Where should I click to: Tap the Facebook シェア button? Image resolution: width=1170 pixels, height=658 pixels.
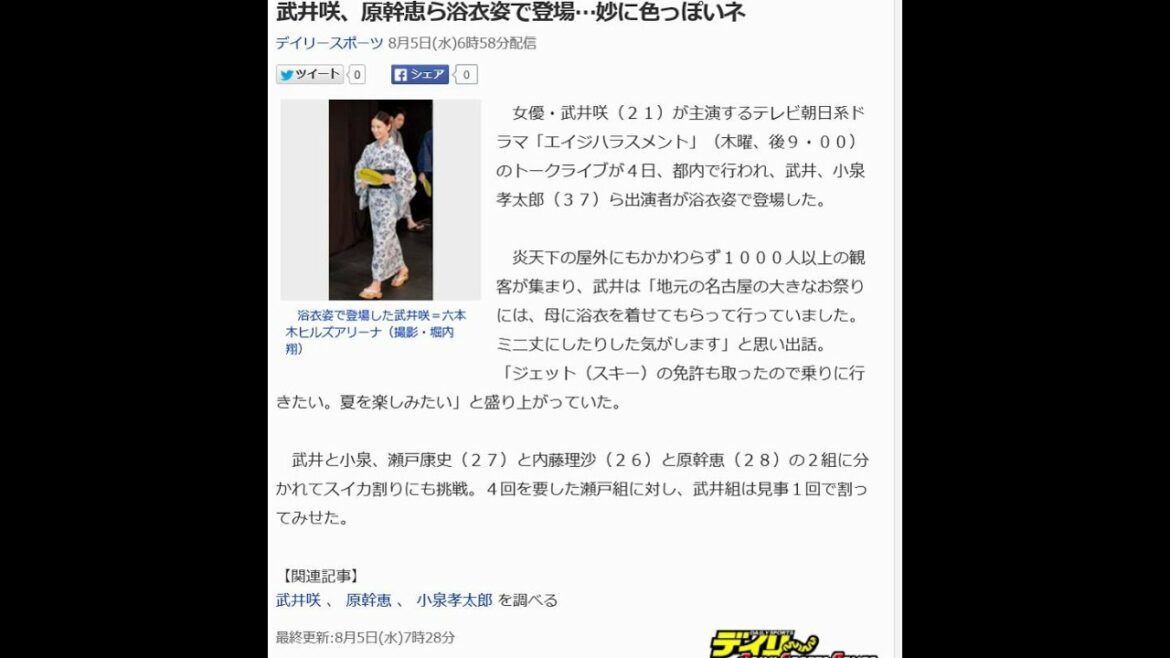point(420,74)
